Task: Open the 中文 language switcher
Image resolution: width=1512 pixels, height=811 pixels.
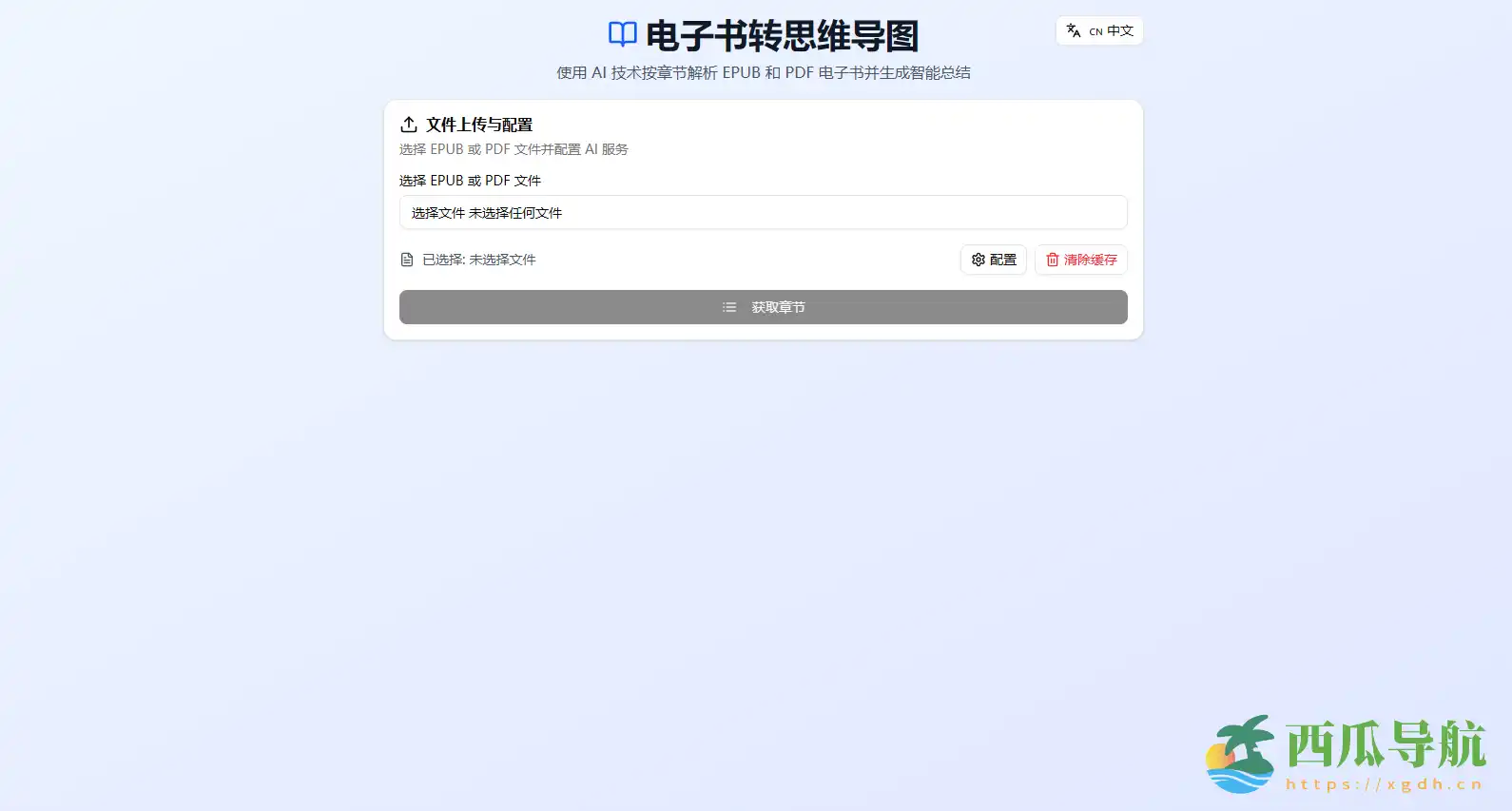Action: [1099, 30]
